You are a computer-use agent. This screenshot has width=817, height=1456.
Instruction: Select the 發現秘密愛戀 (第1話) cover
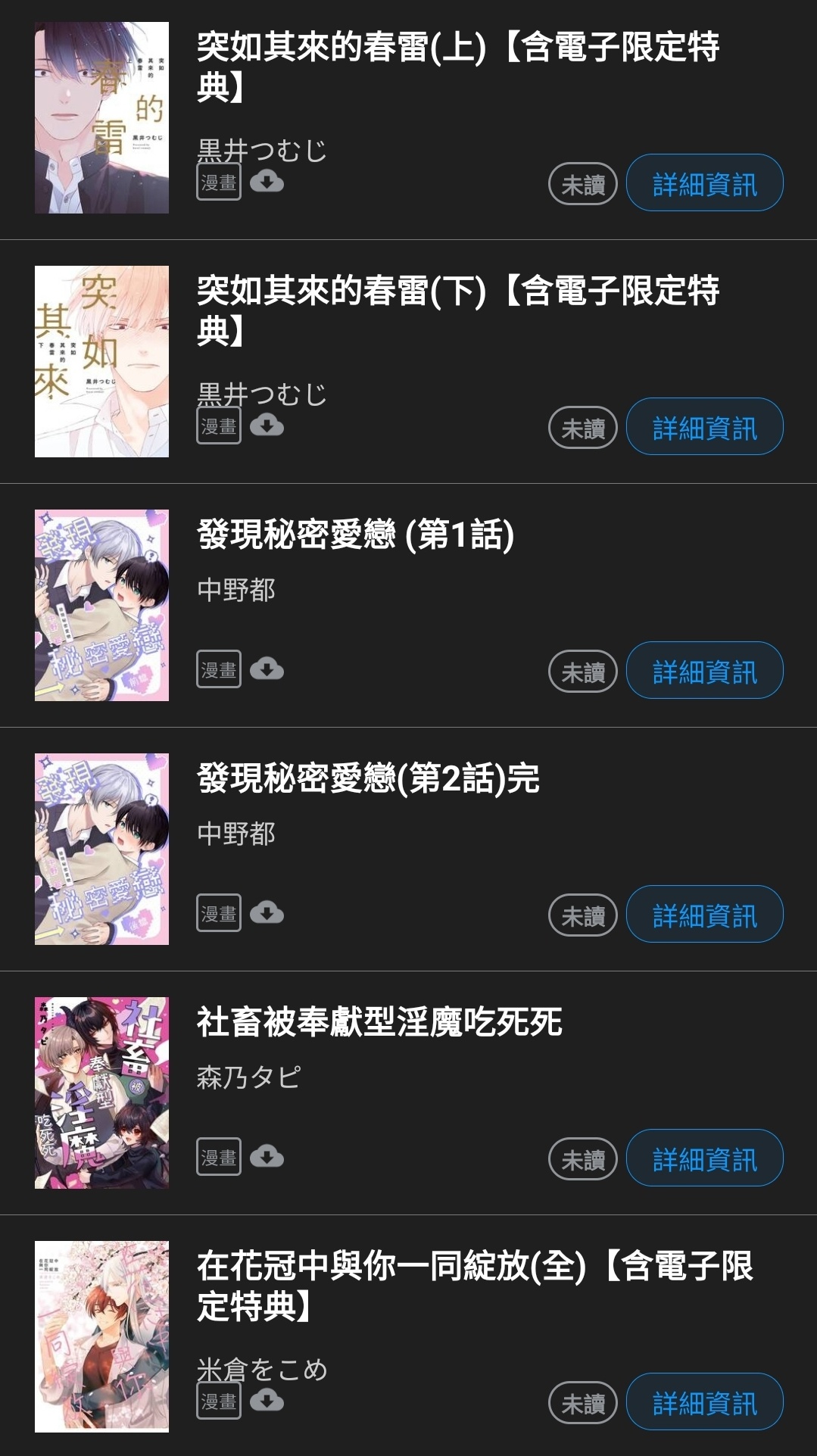pyautogui.click(x=101, y=606)
